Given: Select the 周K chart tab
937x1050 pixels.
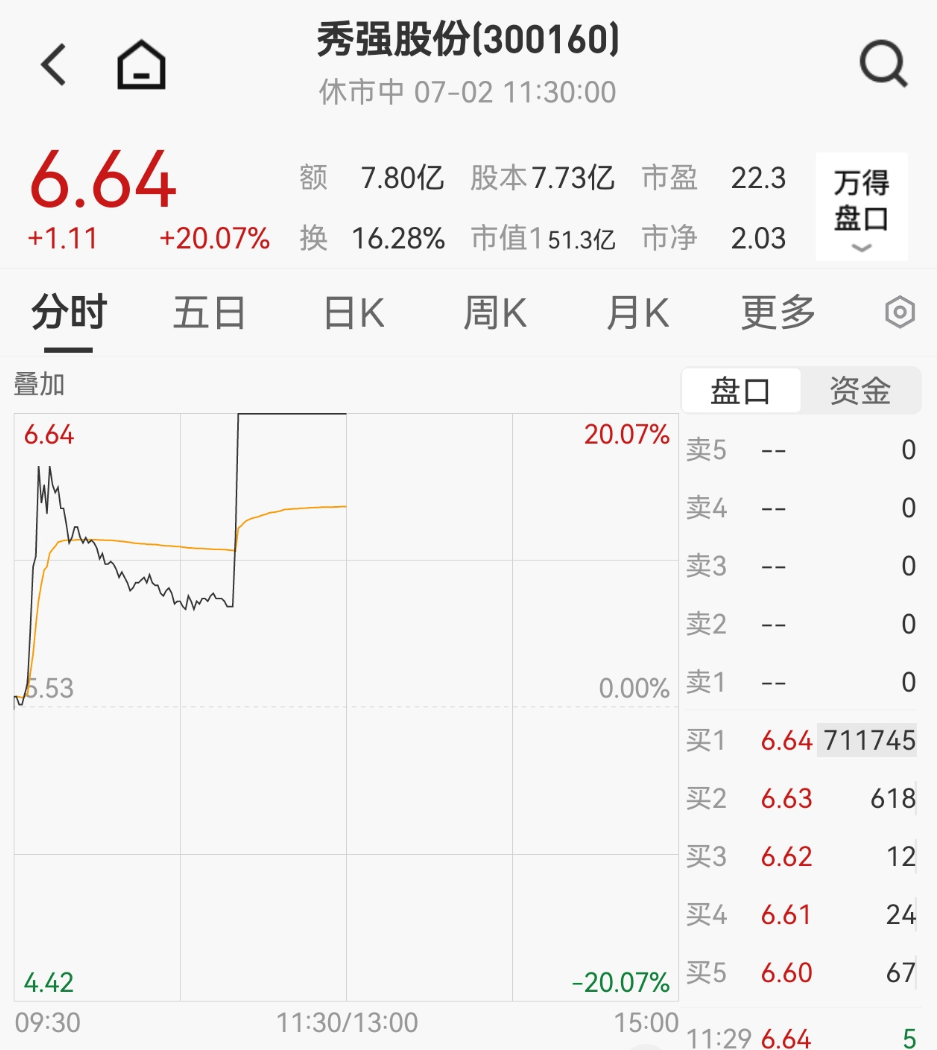Looking at the screenshot, I should coord(495,314).
